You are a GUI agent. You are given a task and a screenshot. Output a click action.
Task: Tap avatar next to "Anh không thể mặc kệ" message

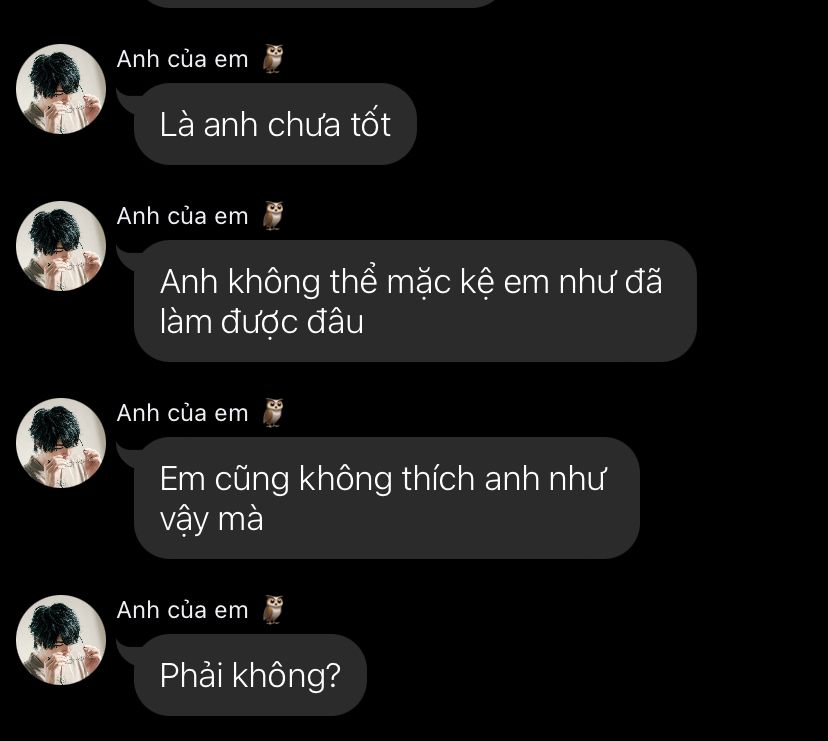[61, 246]
